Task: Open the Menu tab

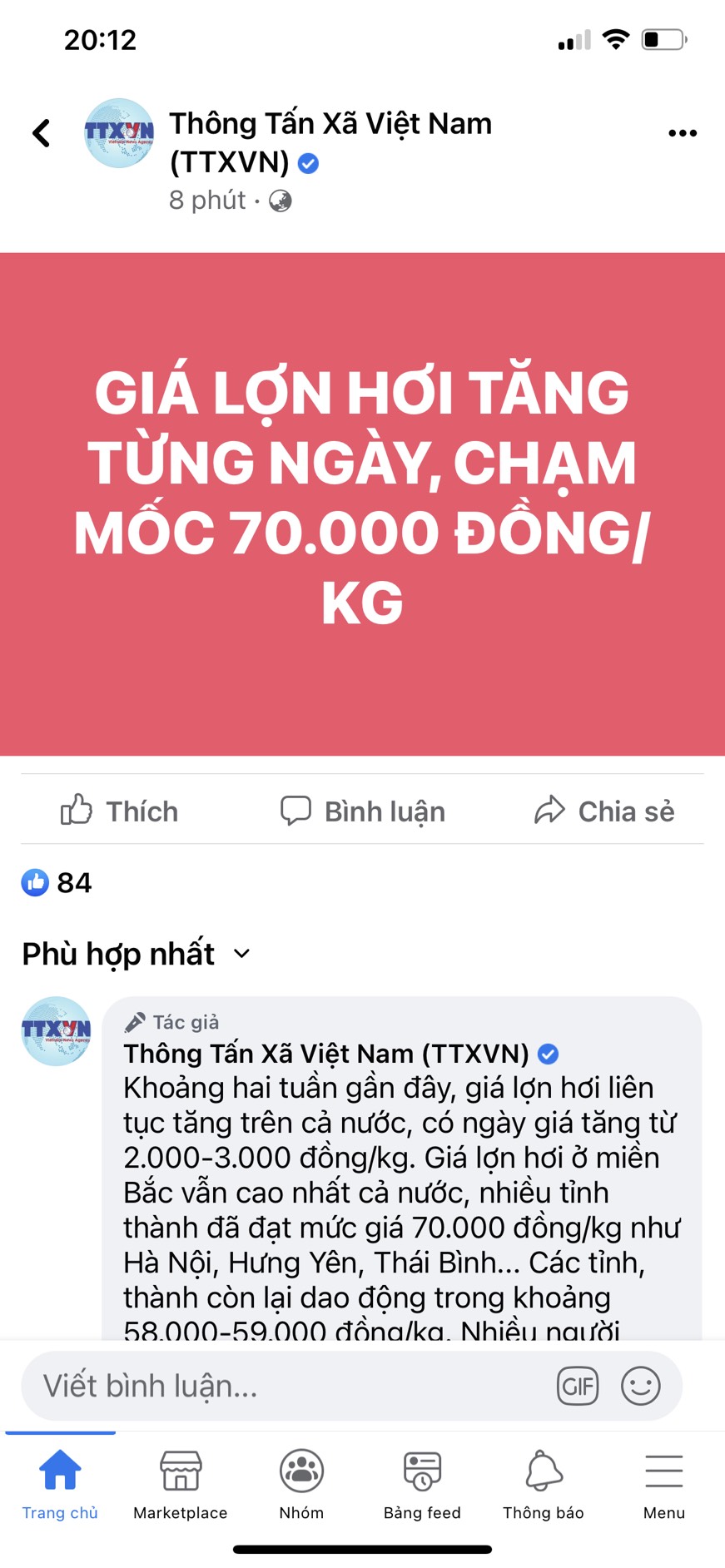Action: (663, 1484)
